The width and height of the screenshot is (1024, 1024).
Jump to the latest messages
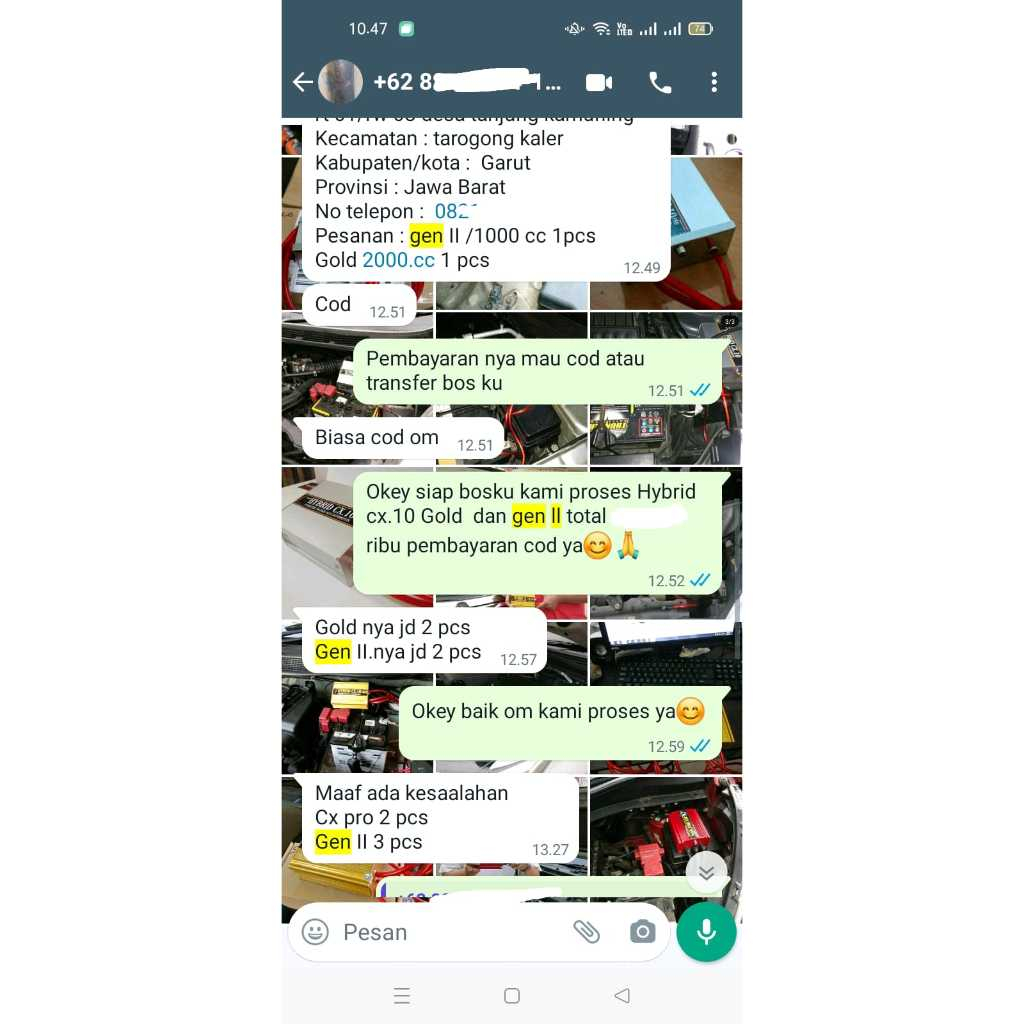tap(706, 872)
